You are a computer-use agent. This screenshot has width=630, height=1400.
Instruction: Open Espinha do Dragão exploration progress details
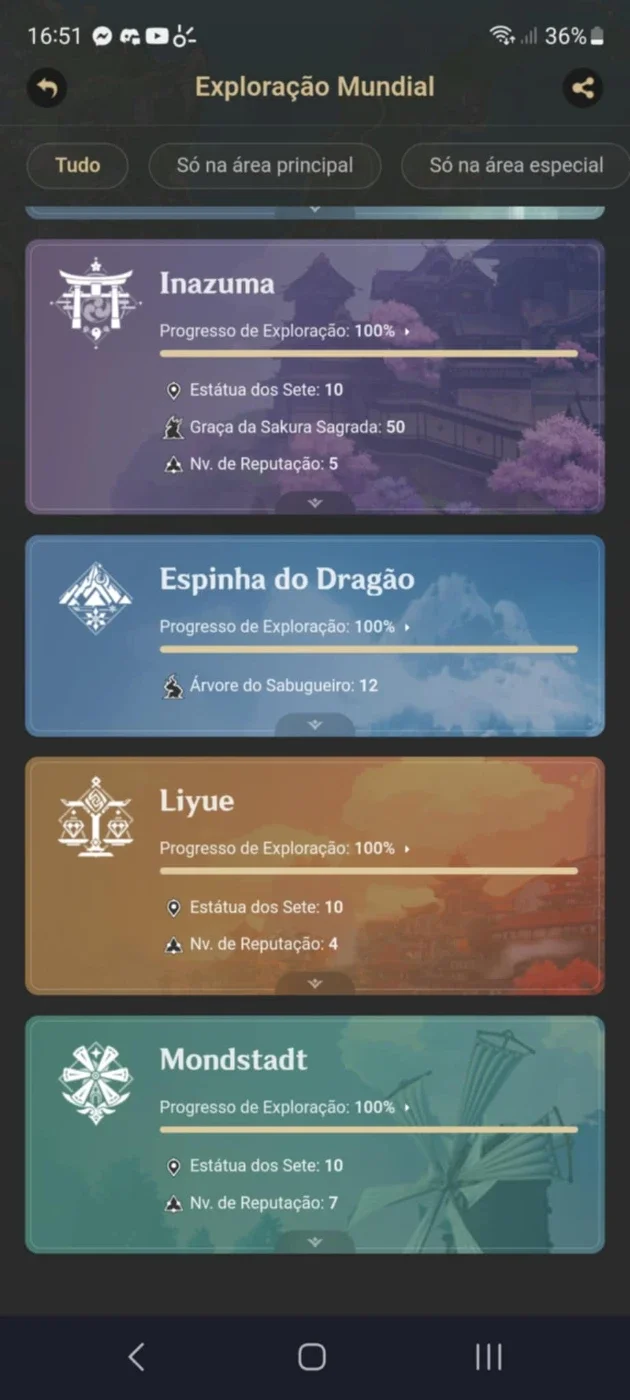285,627
